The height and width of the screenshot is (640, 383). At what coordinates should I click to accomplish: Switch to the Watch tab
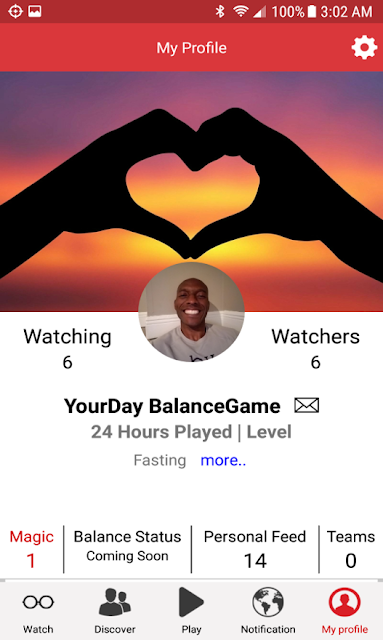click(38, 611)
